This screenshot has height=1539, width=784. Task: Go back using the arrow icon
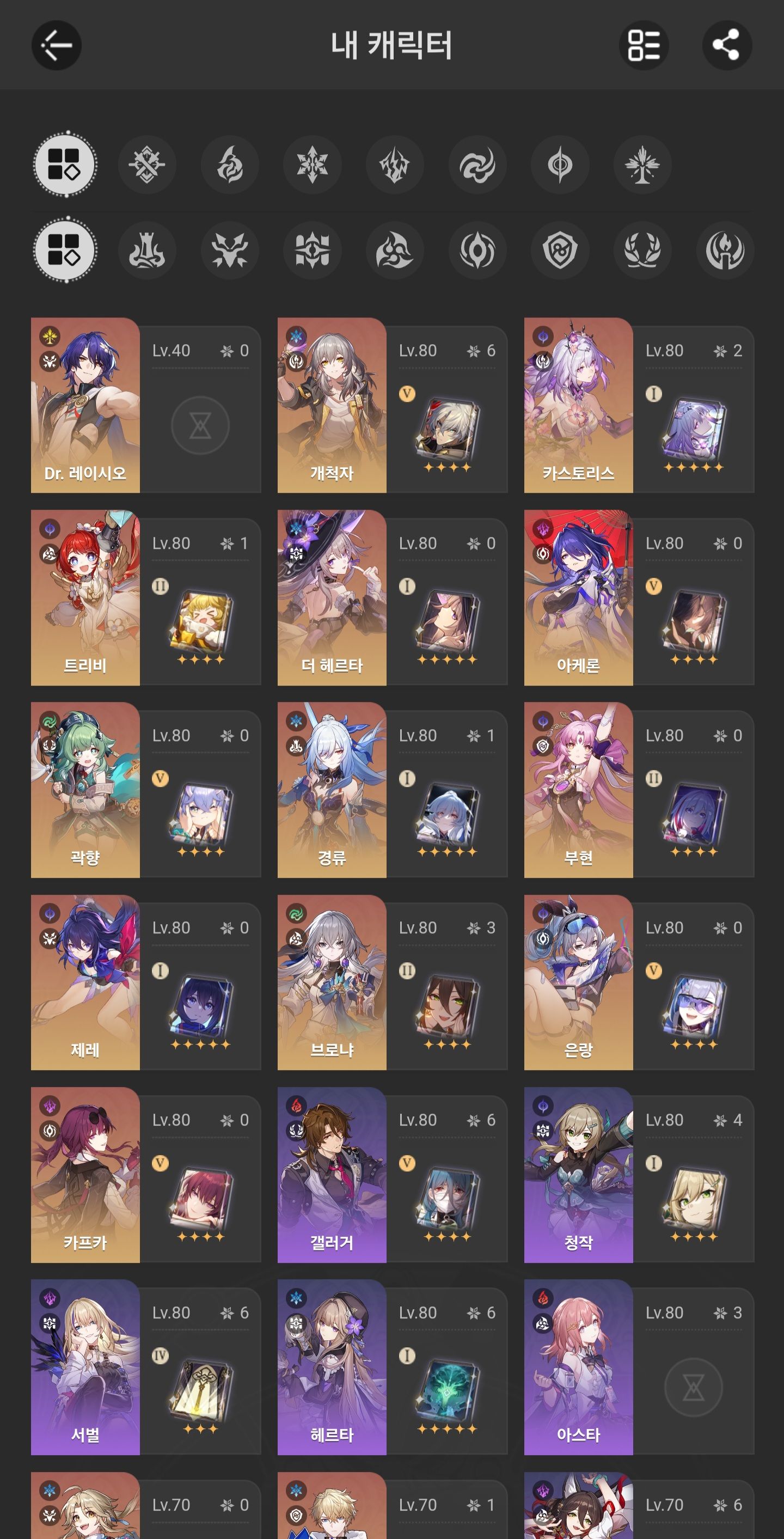coord(57,45)
